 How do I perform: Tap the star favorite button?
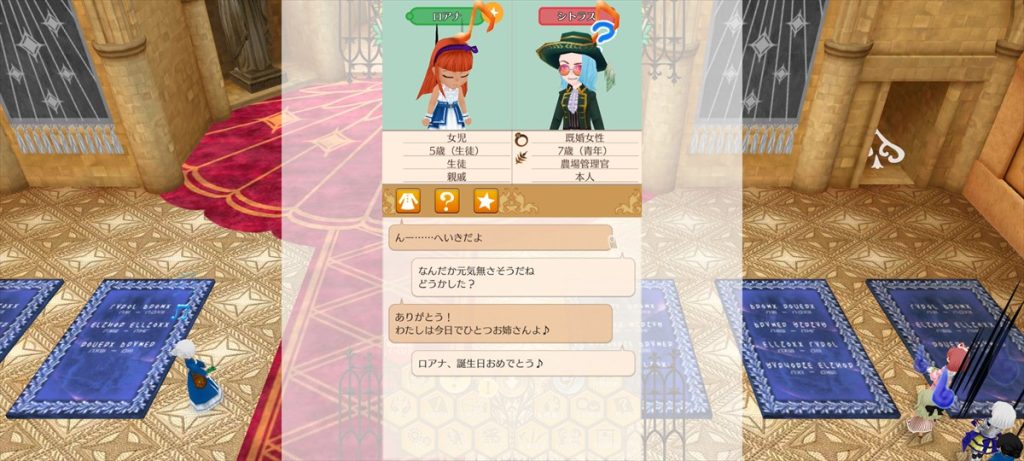485,201
